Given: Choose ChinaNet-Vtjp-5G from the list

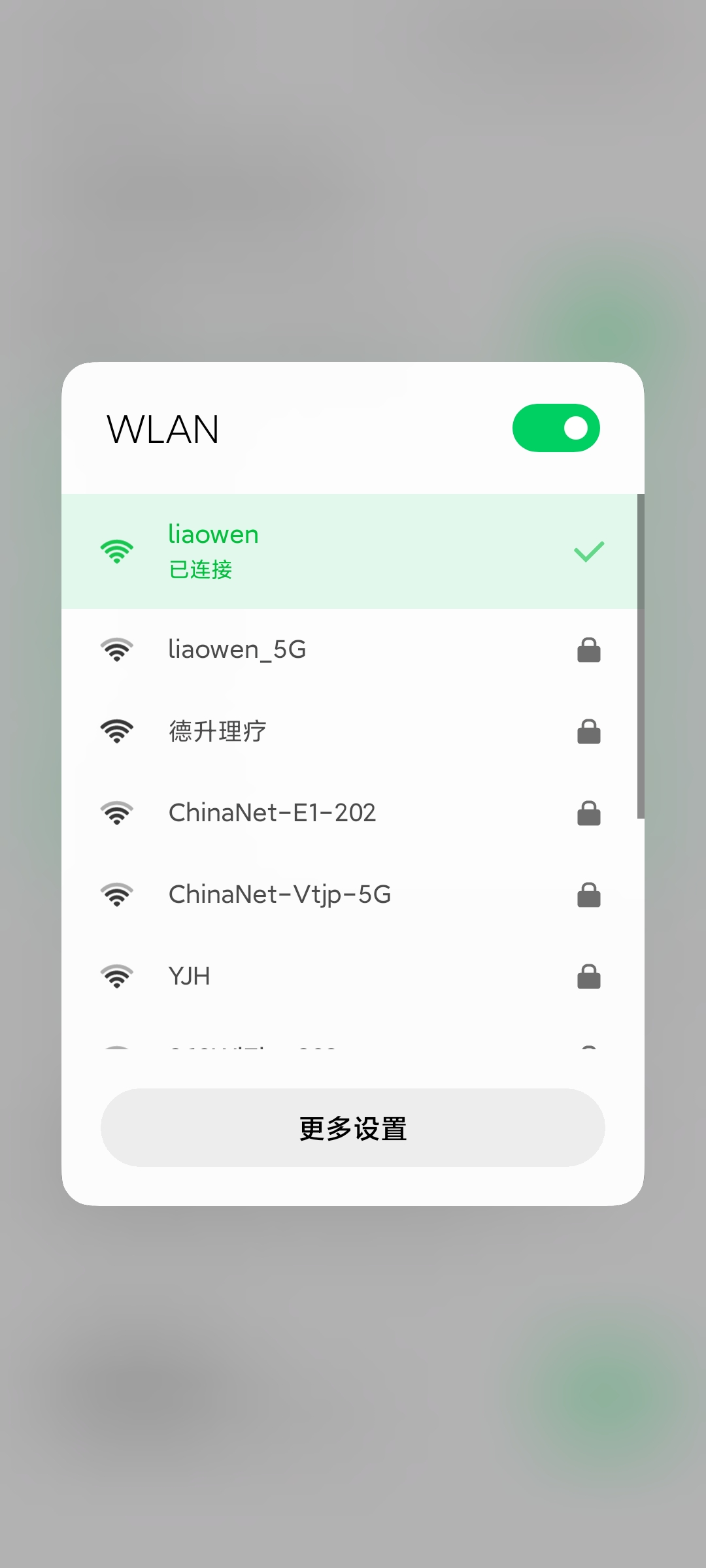Looking at the screenshot, I should 350,894.
